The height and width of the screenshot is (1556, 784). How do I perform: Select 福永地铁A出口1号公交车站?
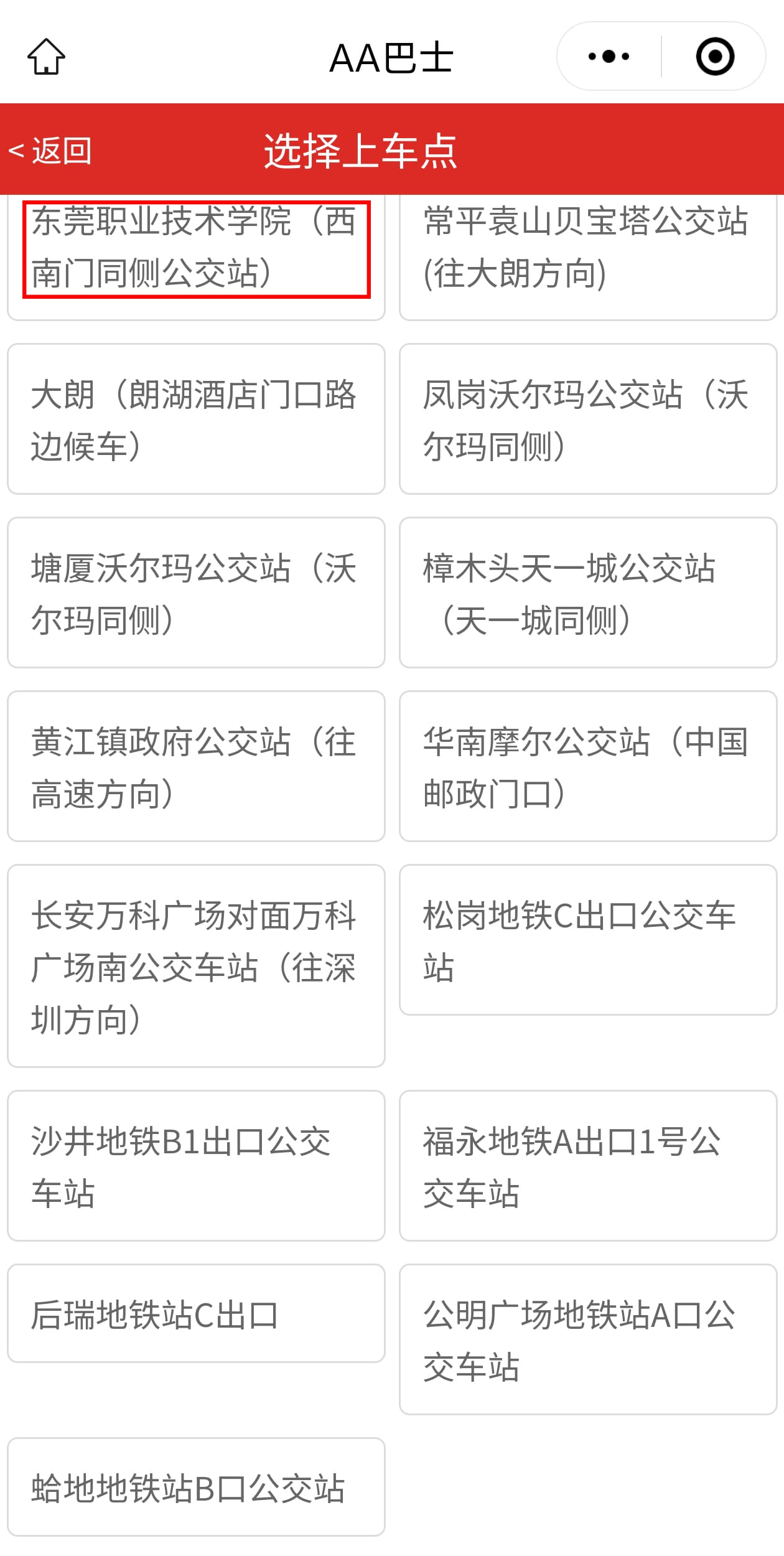point(587,1166)
